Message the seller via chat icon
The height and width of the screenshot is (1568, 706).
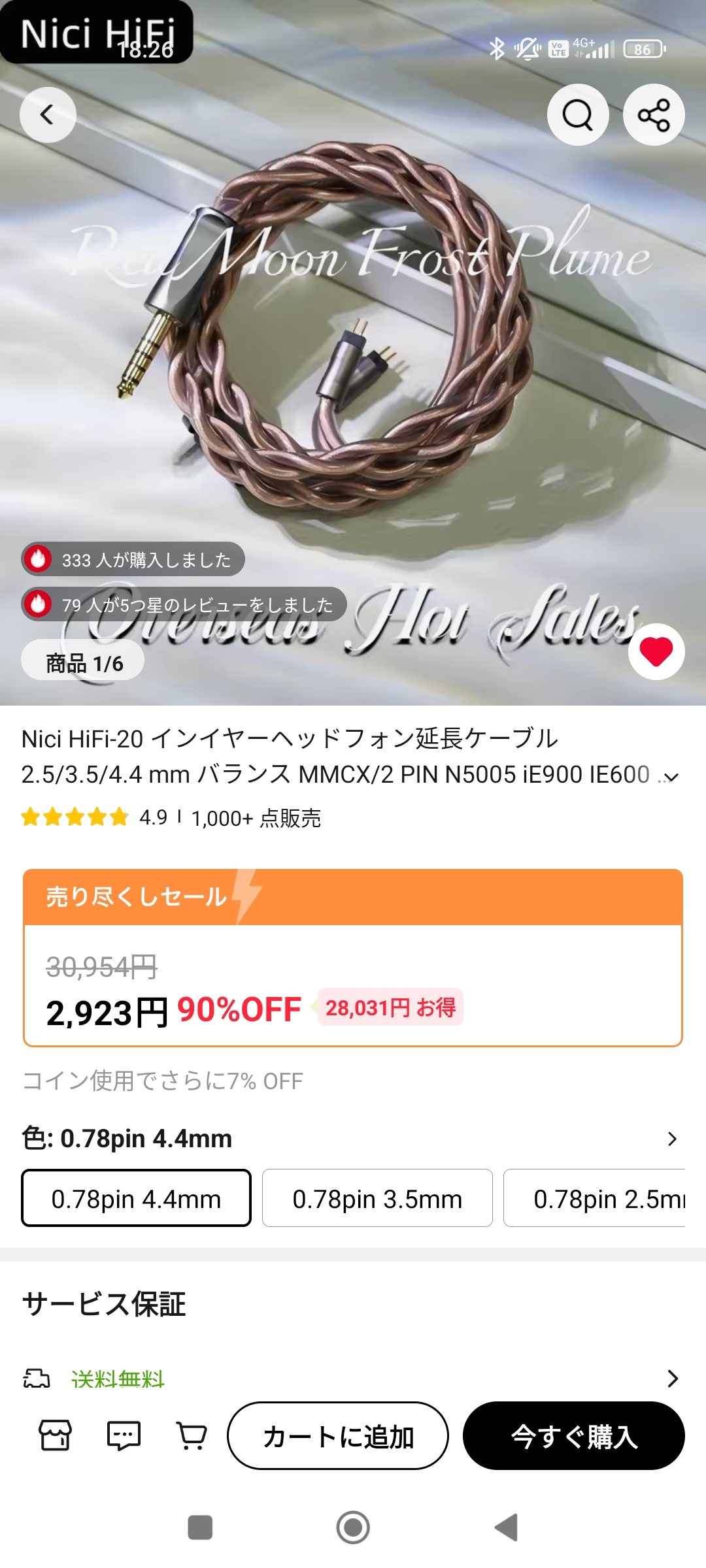124,1435
